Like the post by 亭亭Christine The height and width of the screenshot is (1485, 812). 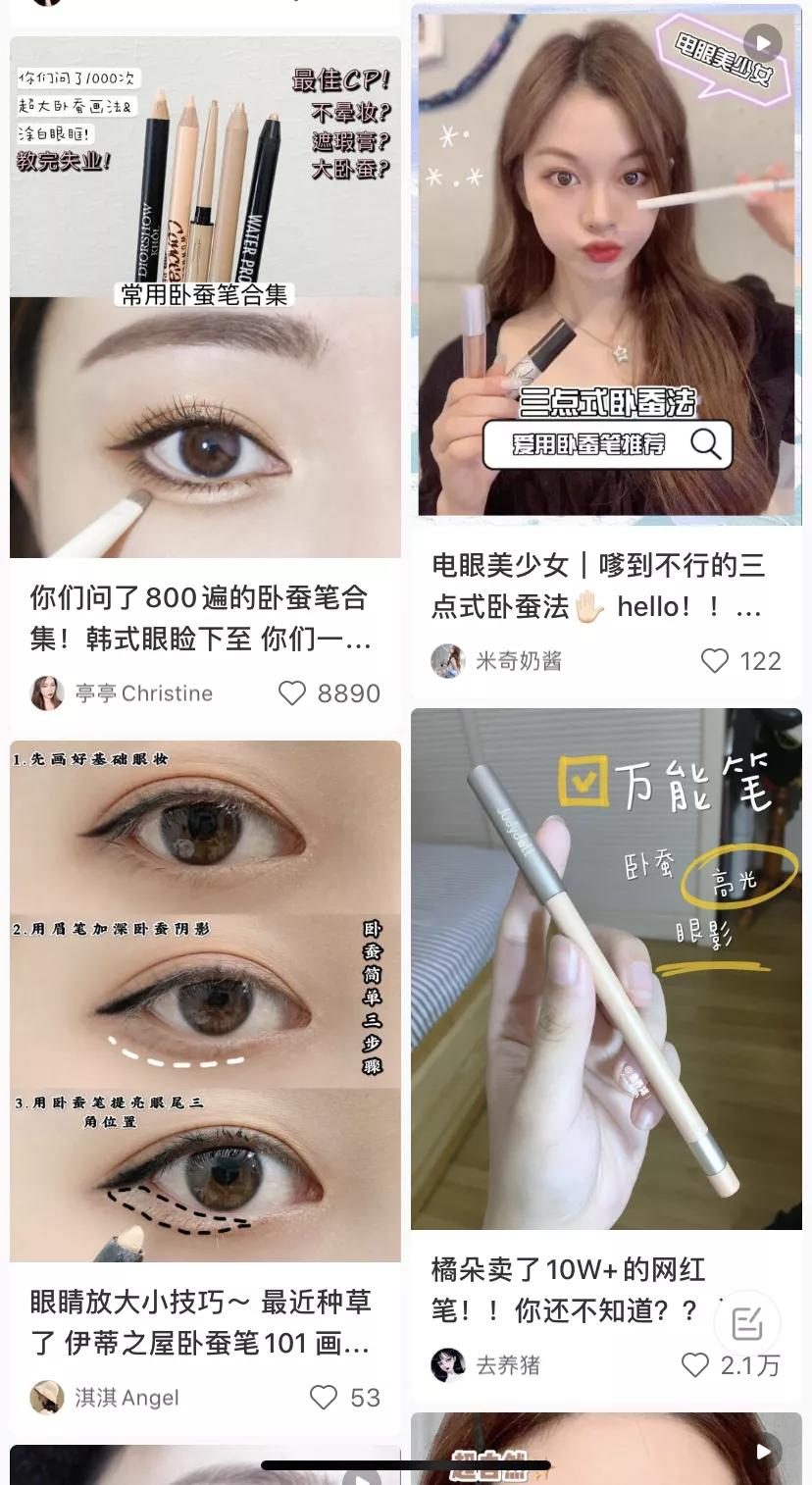(293, 693)
